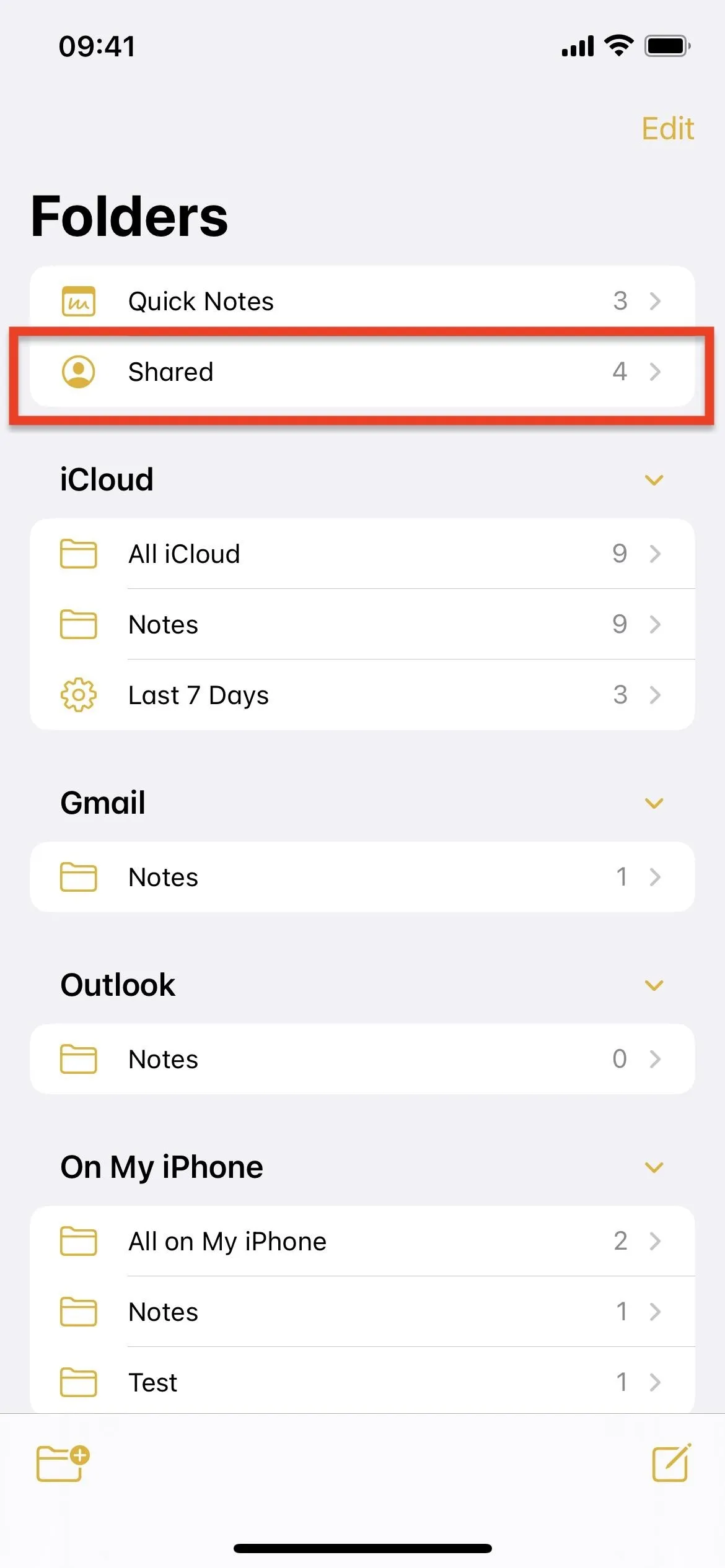Tap Edit to manage folders
The image size is (725, 1568).
pyautogui.click(x=667, y=129)
